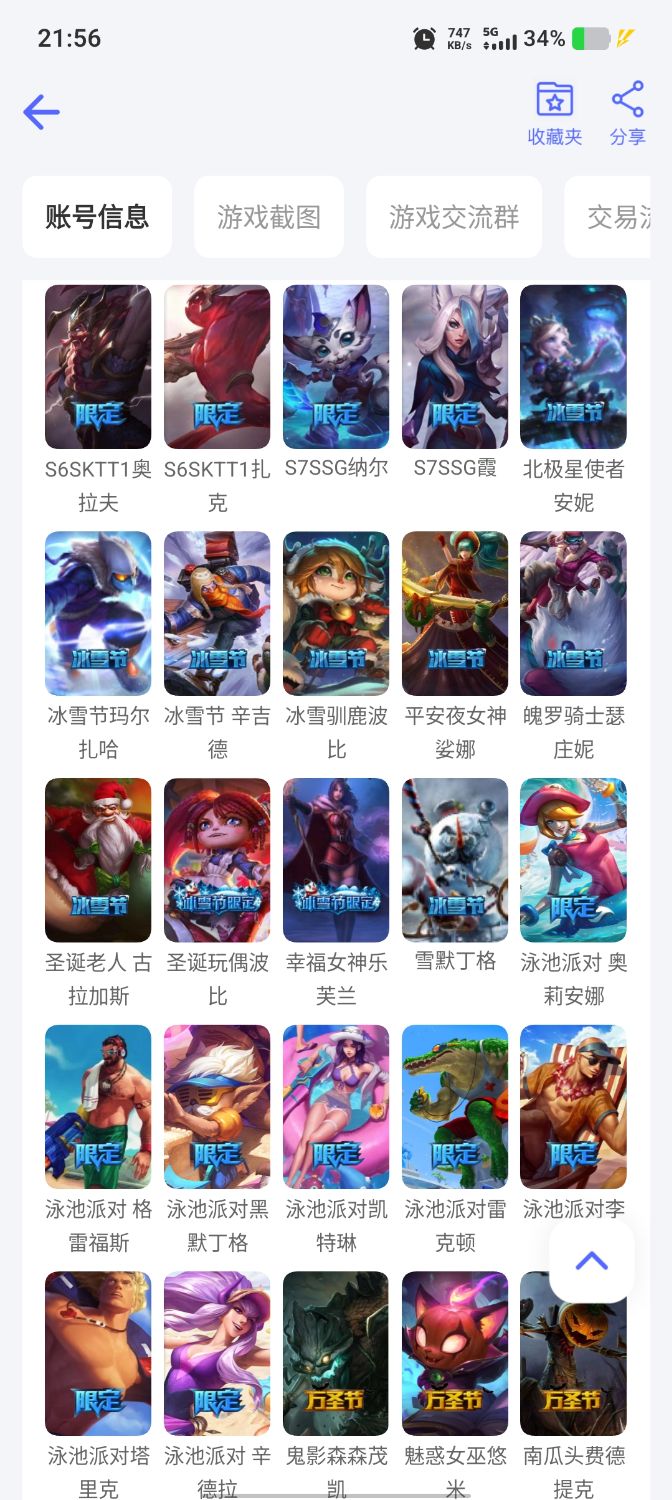Open the 泳池派对奥莉安娜 skin tile
The height and width of the screenshot is (1500, 672).
tap(573, 860)
